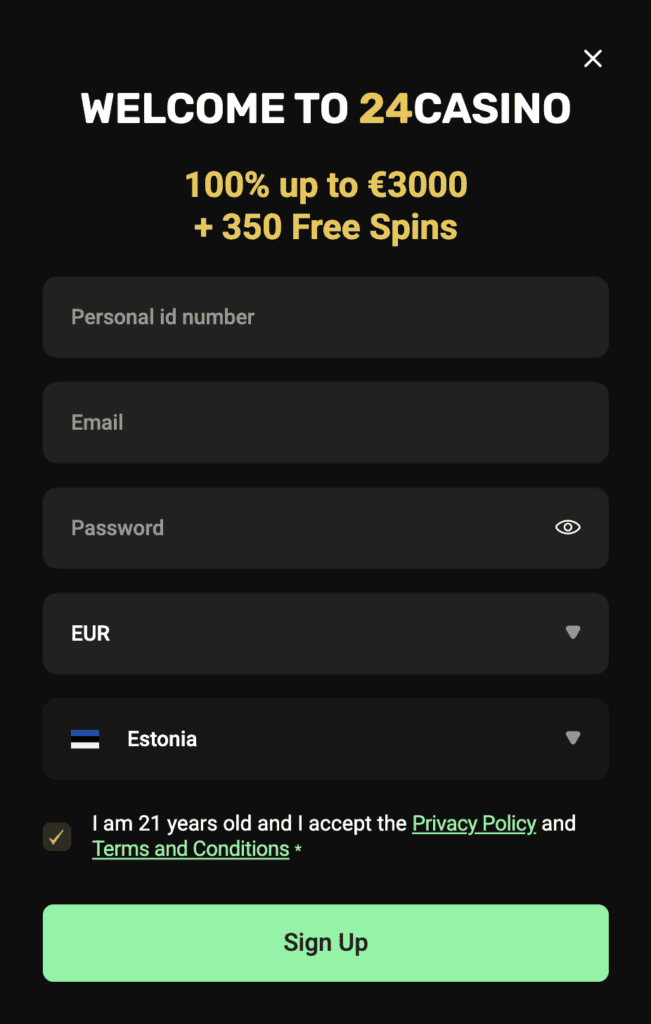This screenshot has width=651, height=1024.
Task: Select the Password field
Action: [300, 528]
